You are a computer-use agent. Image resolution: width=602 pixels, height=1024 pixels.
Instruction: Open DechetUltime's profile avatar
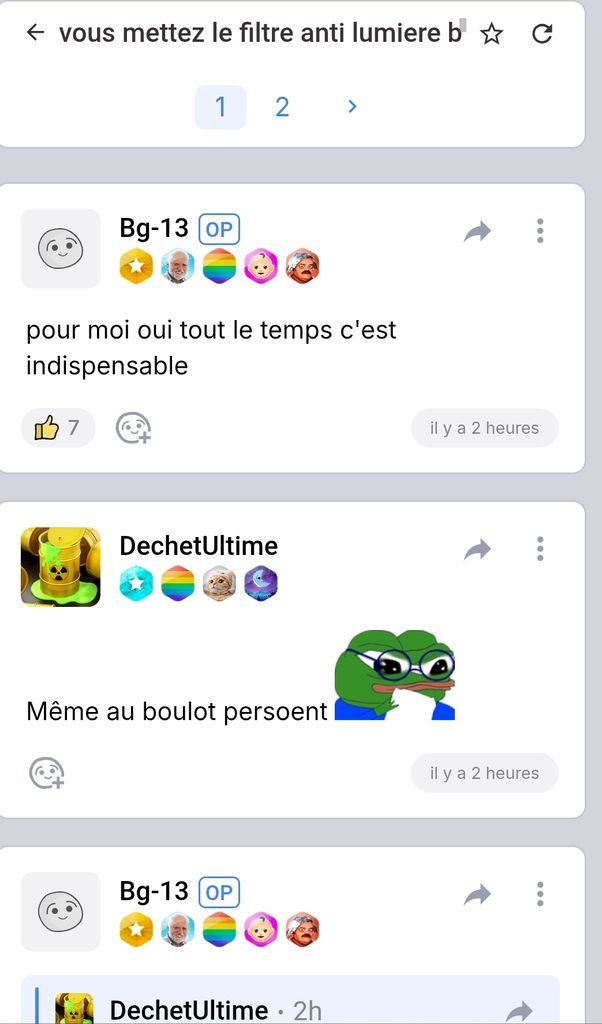pos(61,567)
